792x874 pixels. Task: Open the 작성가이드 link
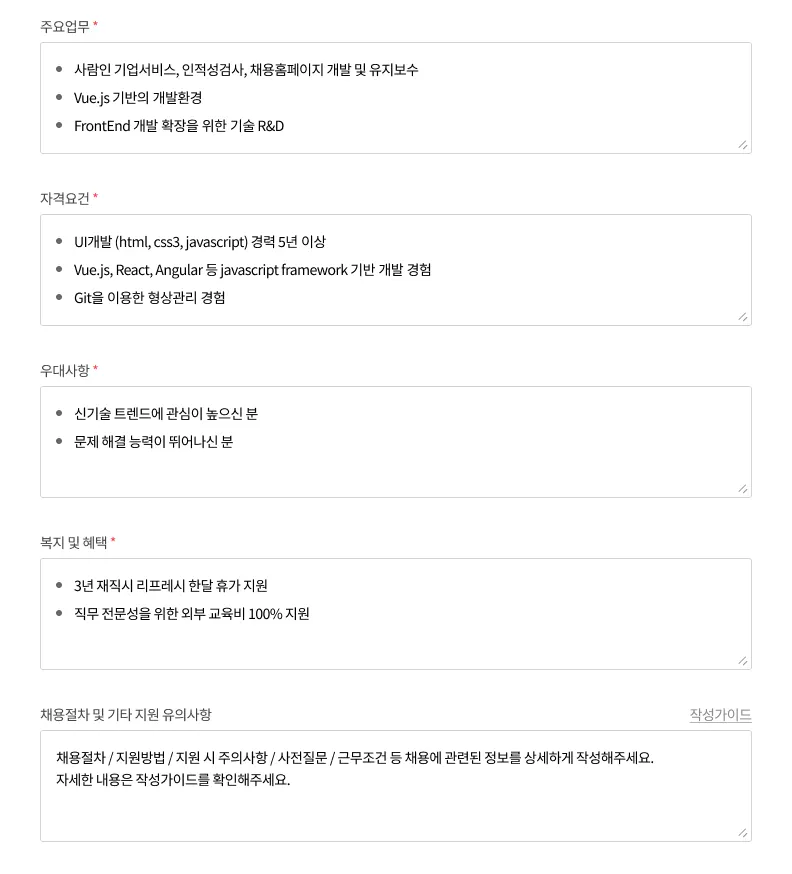(720, 714)
